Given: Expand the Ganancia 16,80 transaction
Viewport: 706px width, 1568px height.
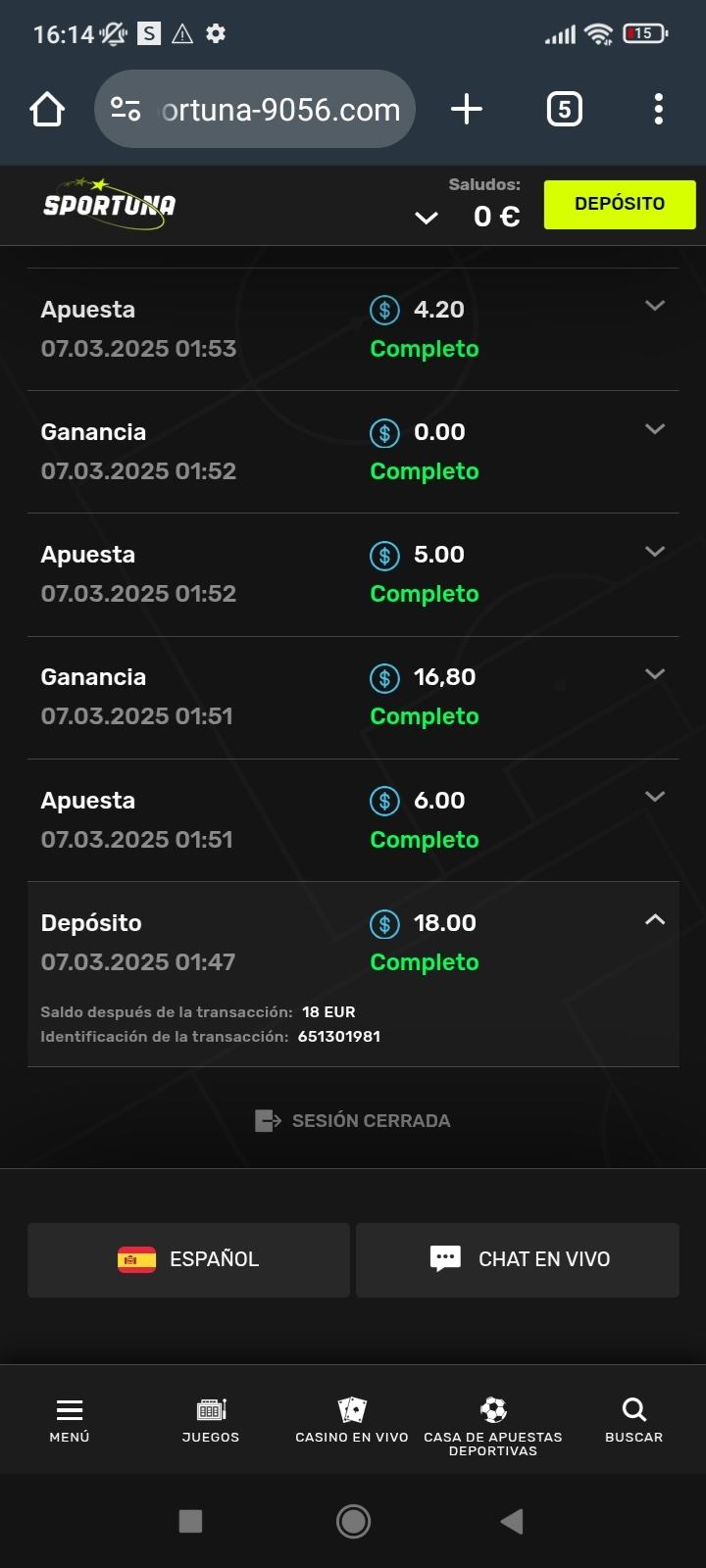Looking at the screenshot, I should (x=655, y=673).
